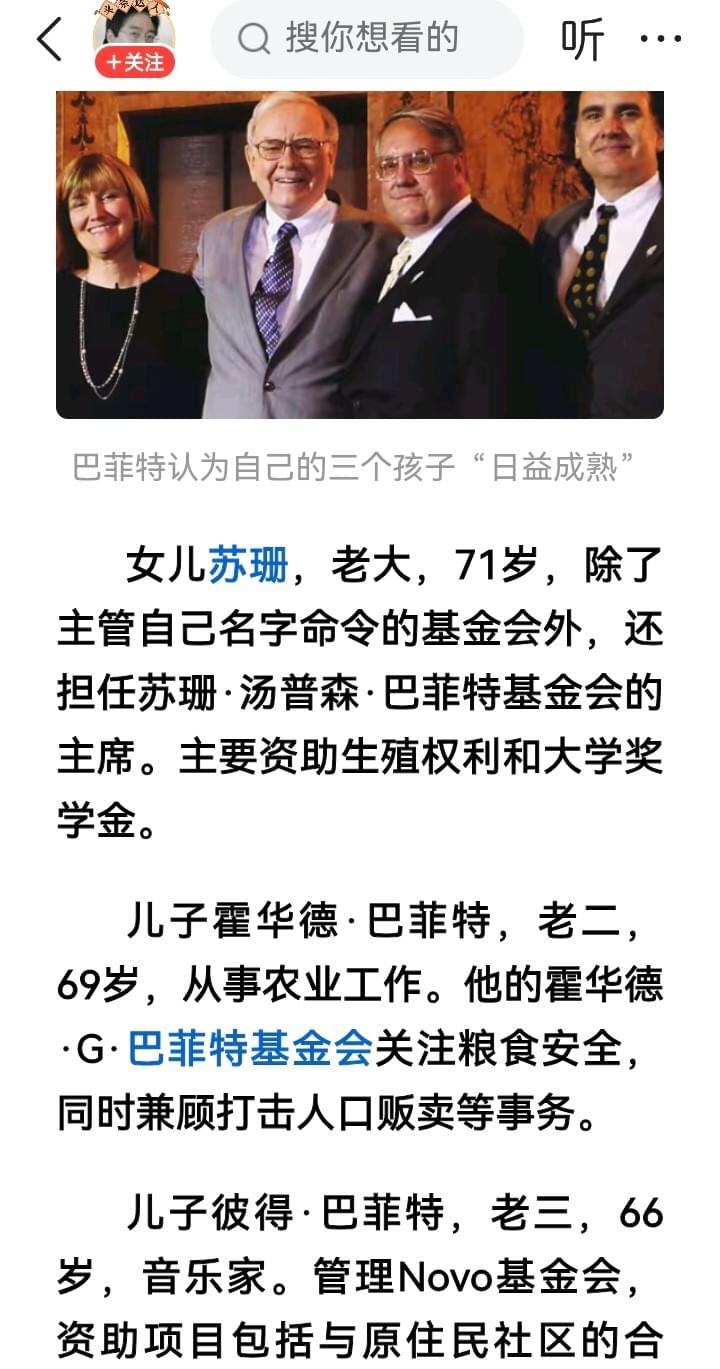Screen dimensions: 720x1369
Task: Go back using the top-left arrow
Action: coord(49,40)
